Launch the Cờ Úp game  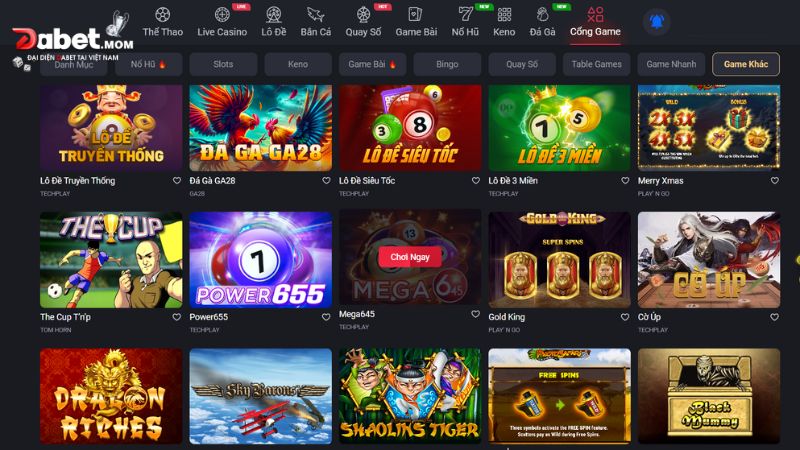click(x=709, y=260)
